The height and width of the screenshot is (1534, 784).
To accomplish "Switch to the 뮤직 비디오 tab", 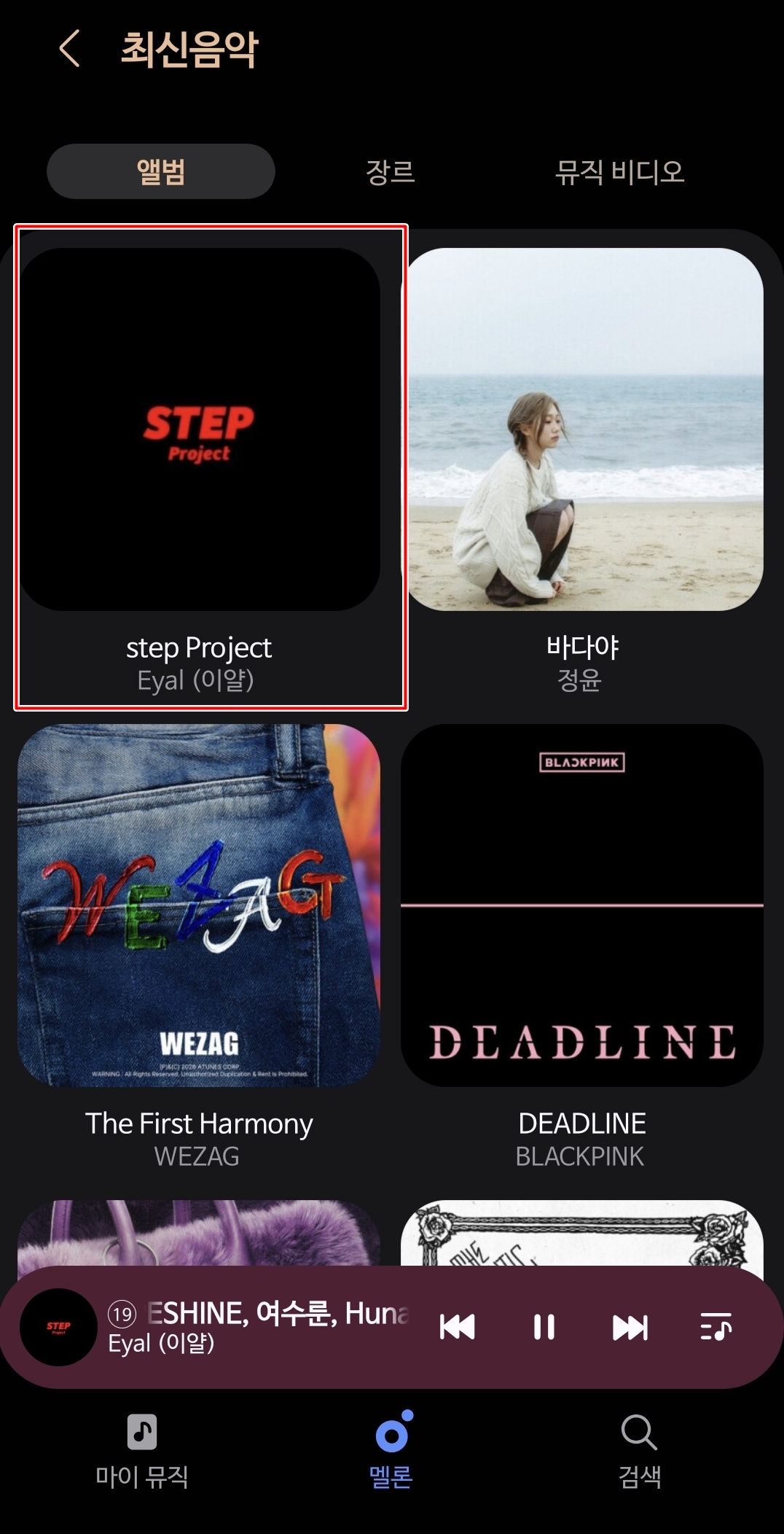I will (x=619, y=171).
